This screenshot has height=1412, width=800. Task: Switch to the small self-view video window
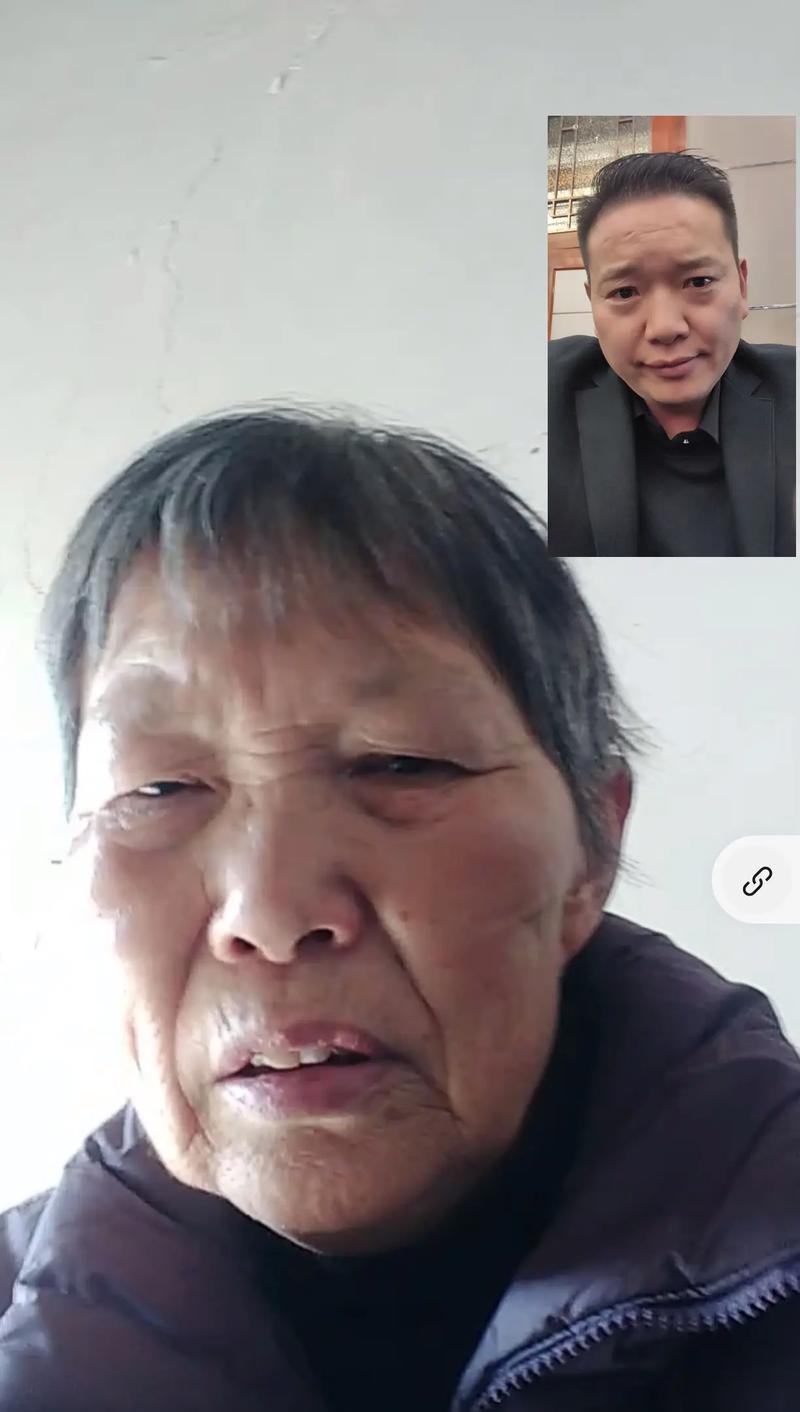click(671, 336)
